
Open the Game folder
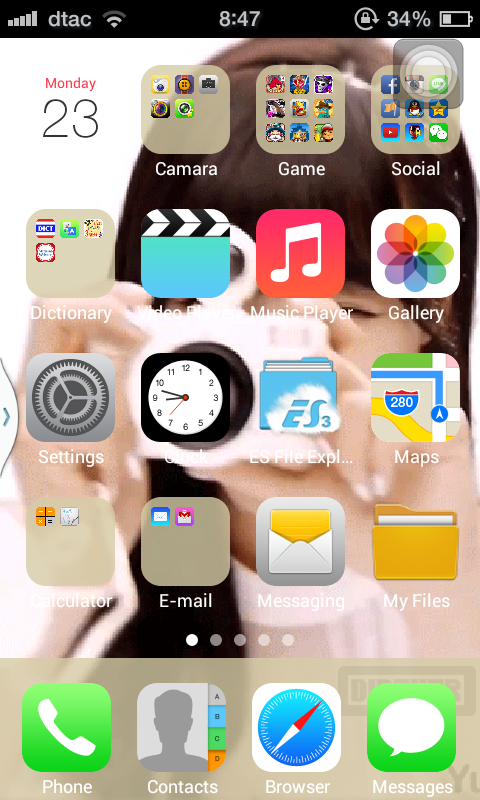pos(300,110)
